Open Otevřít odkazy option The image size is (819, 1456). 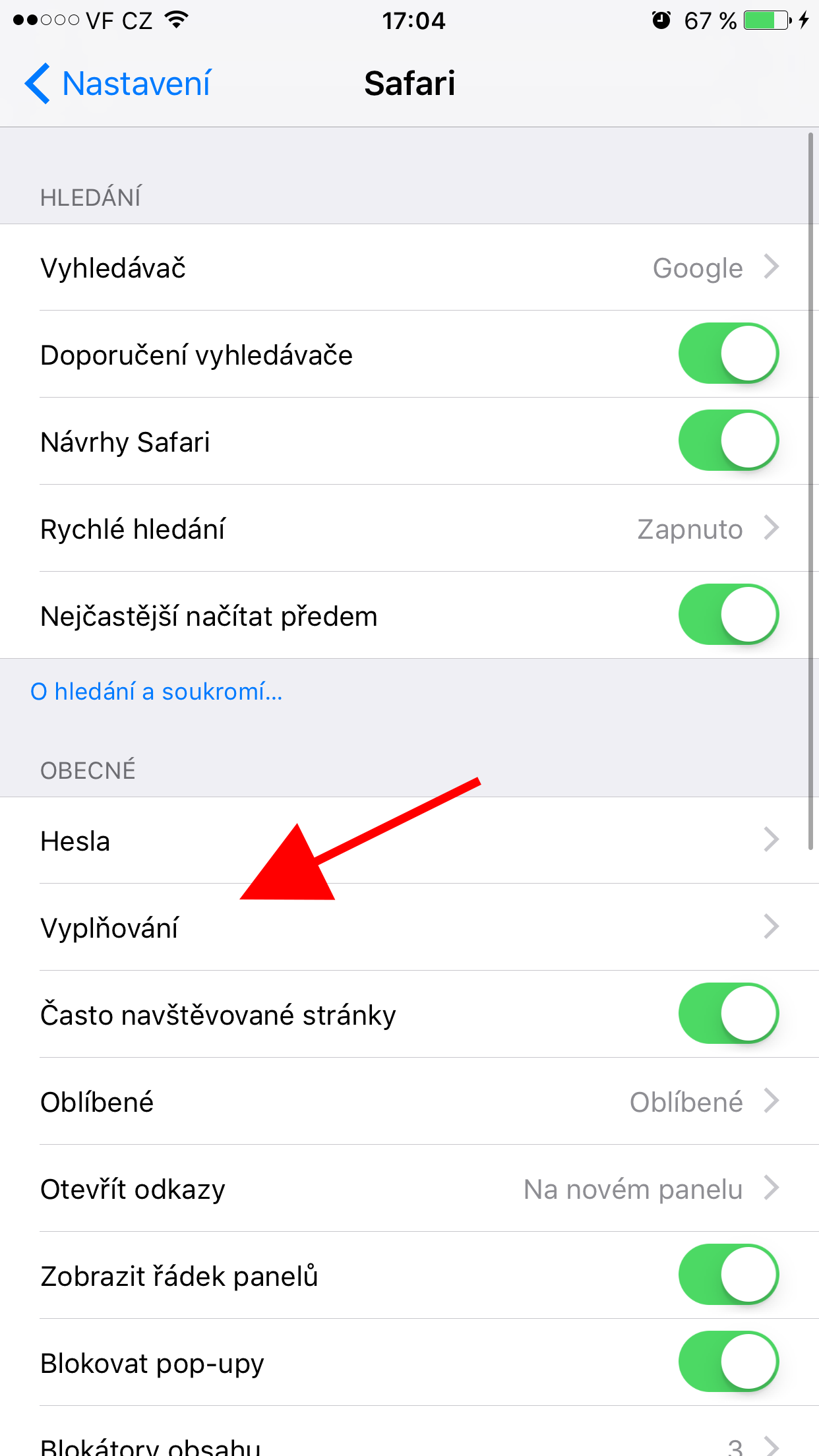pos(409,1189)
